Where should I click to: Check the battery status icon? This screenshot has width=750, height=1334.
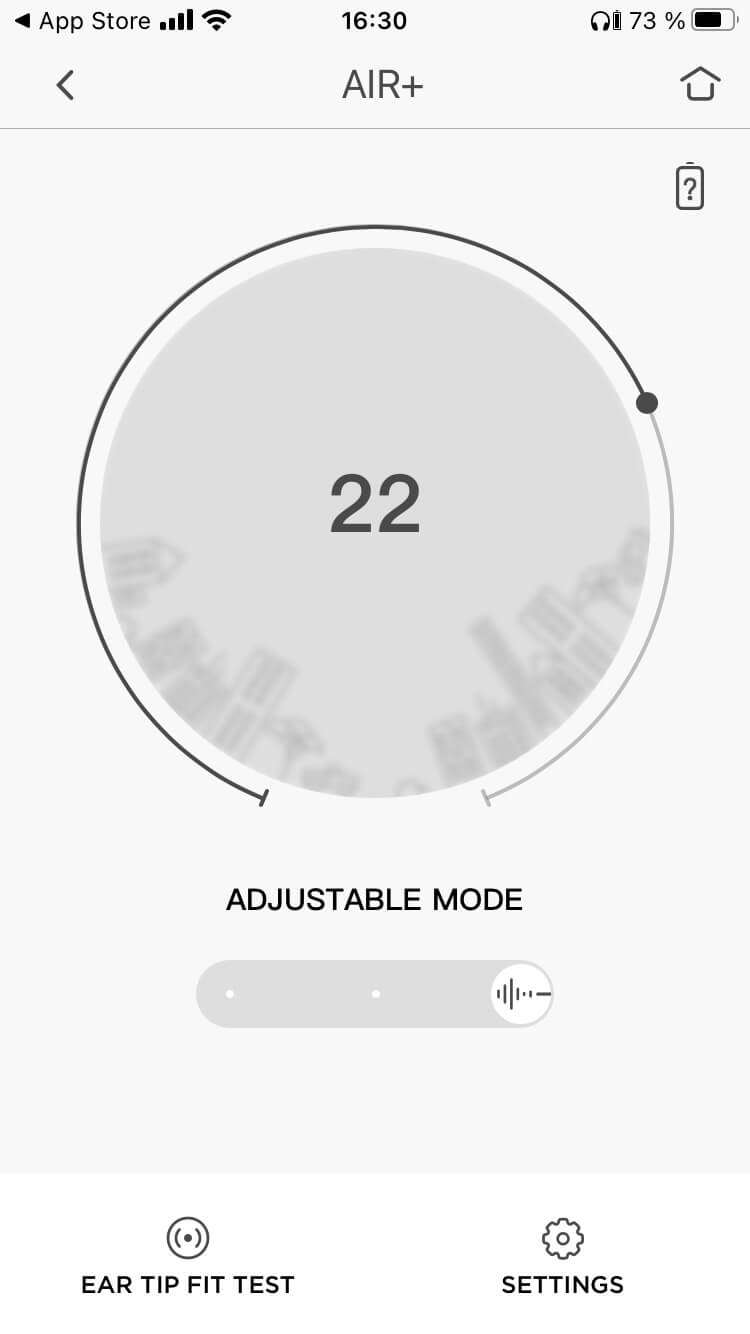(x=690, y=187)
